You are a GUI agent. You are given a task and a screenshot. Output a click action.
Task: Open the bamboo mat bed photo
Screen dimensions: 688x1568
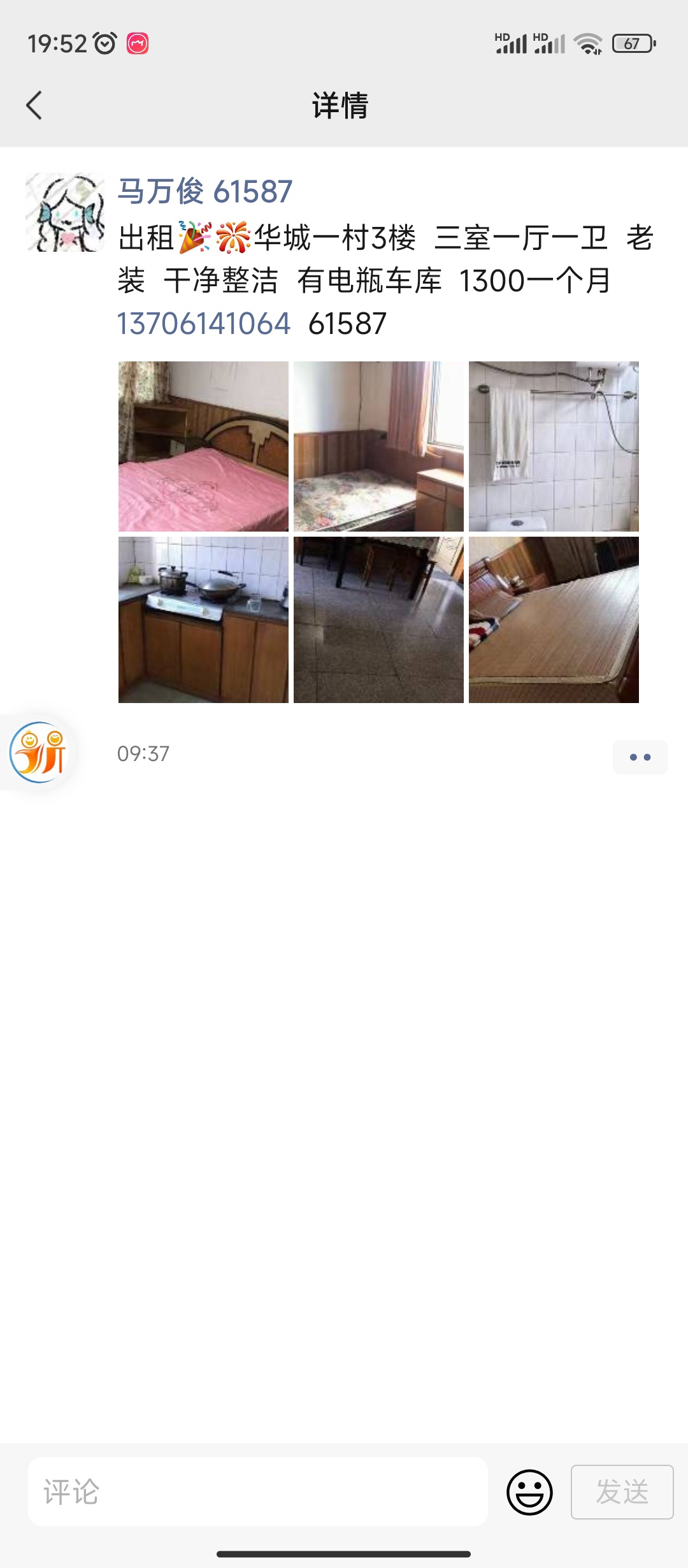[554, 620]
